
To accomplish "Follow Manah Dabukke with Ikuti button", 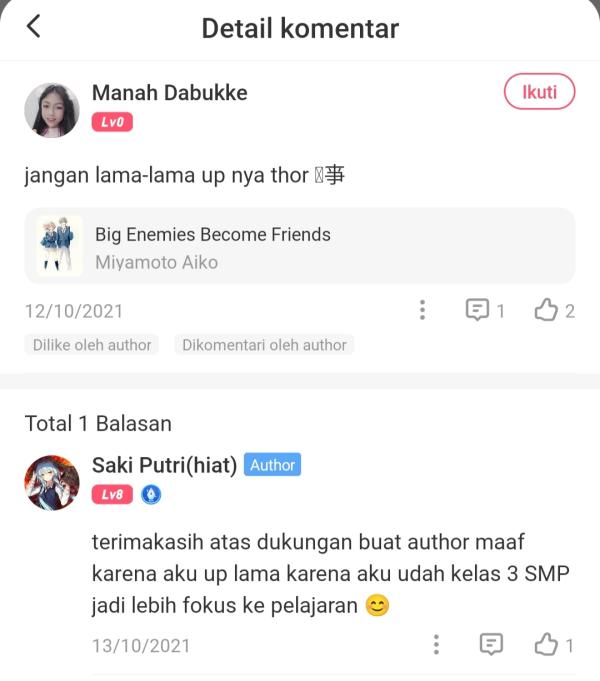I will (x=539, y=92).
